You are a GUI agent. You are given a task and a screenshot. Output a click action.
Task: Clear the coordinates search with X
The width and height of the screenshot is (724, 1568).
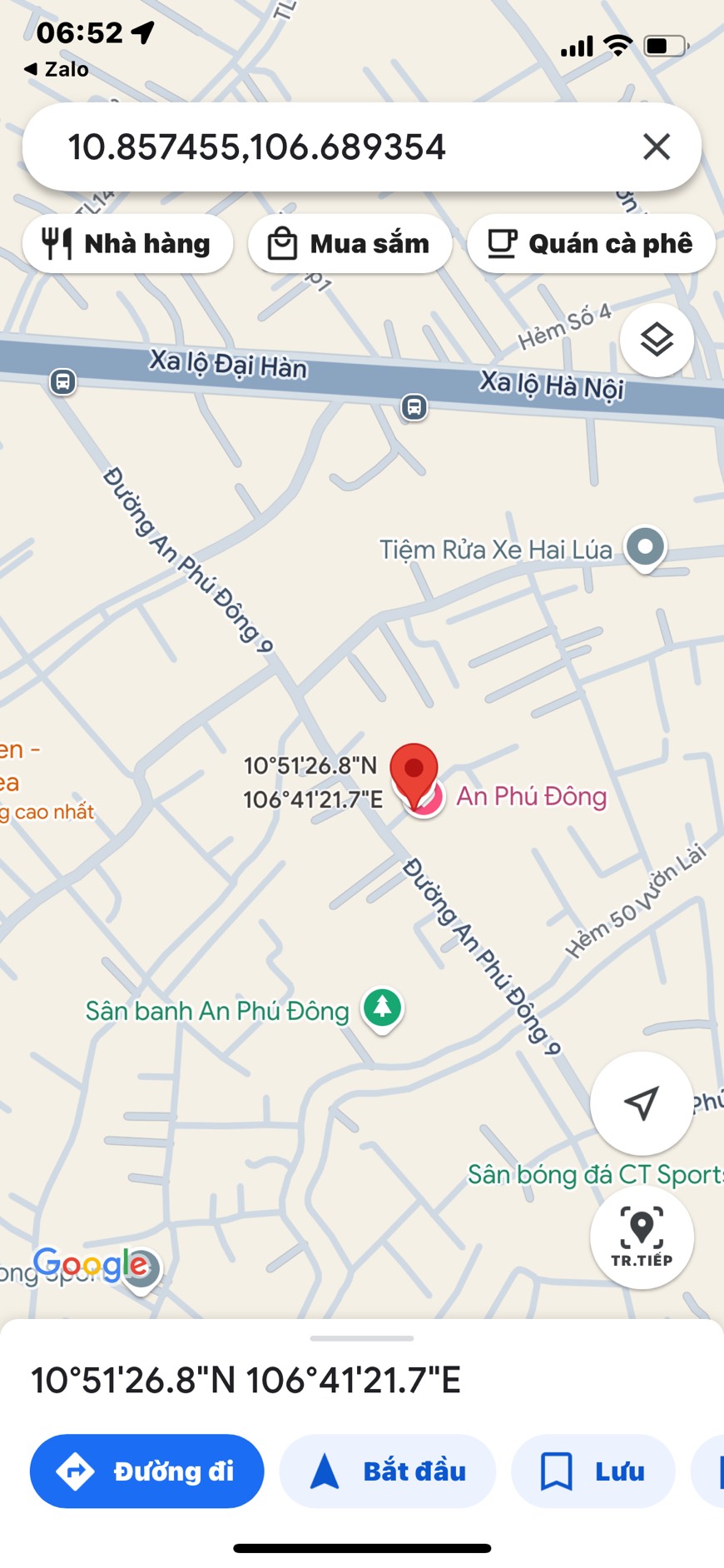[x=656, y=147]
